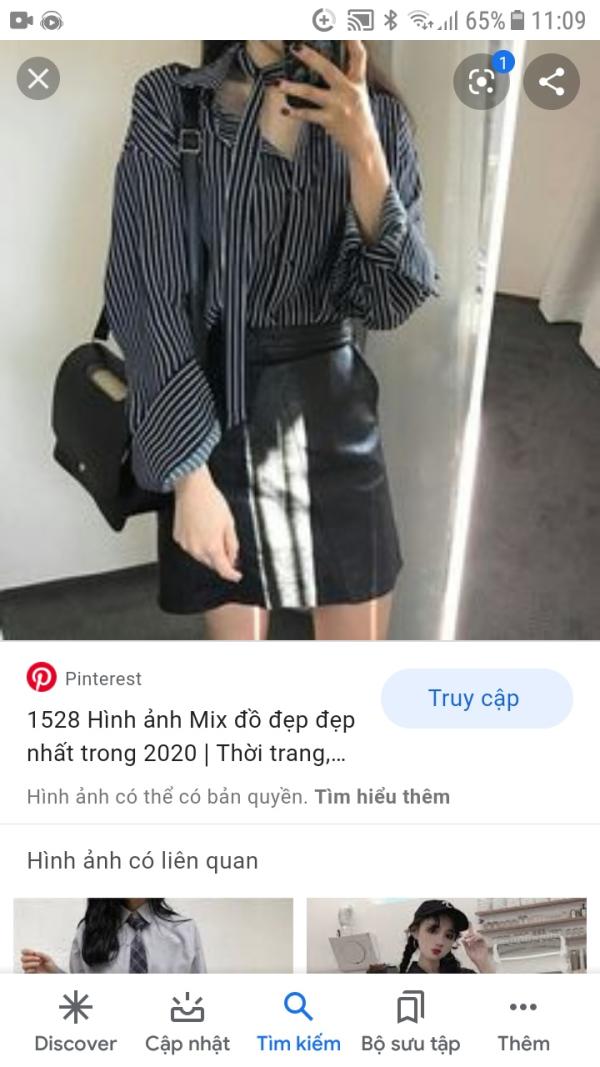
Task: View the striped shirt image full size
Action: click(x=300, y=340)
